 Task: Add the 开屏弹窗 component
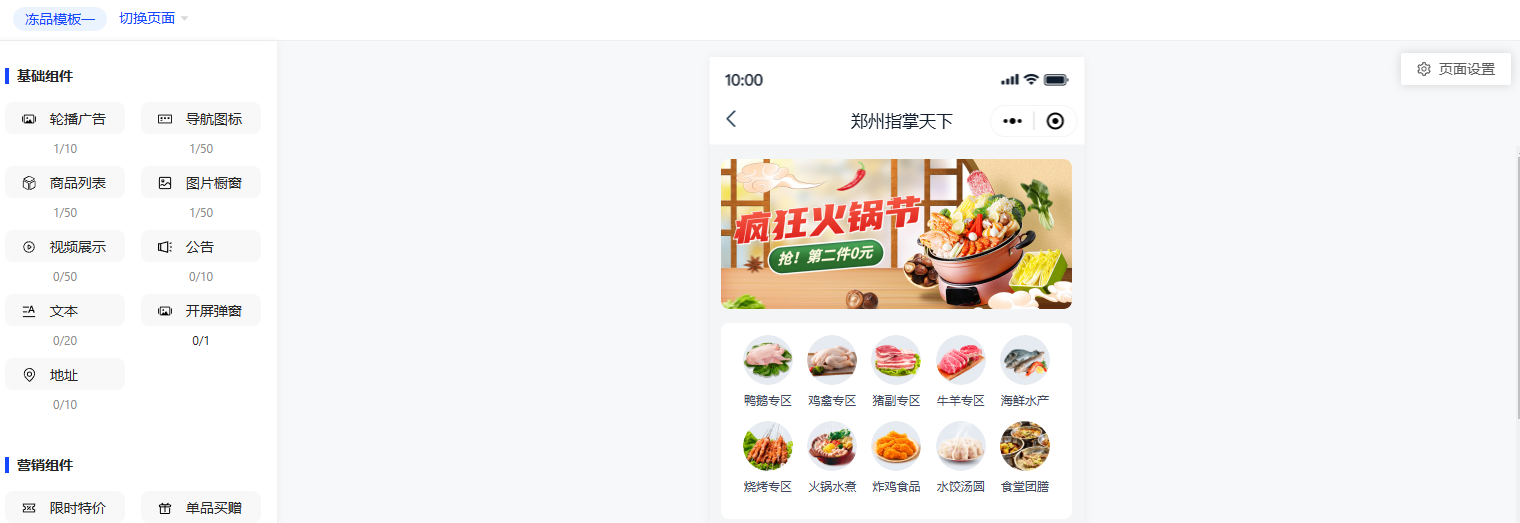coord(201,311)
